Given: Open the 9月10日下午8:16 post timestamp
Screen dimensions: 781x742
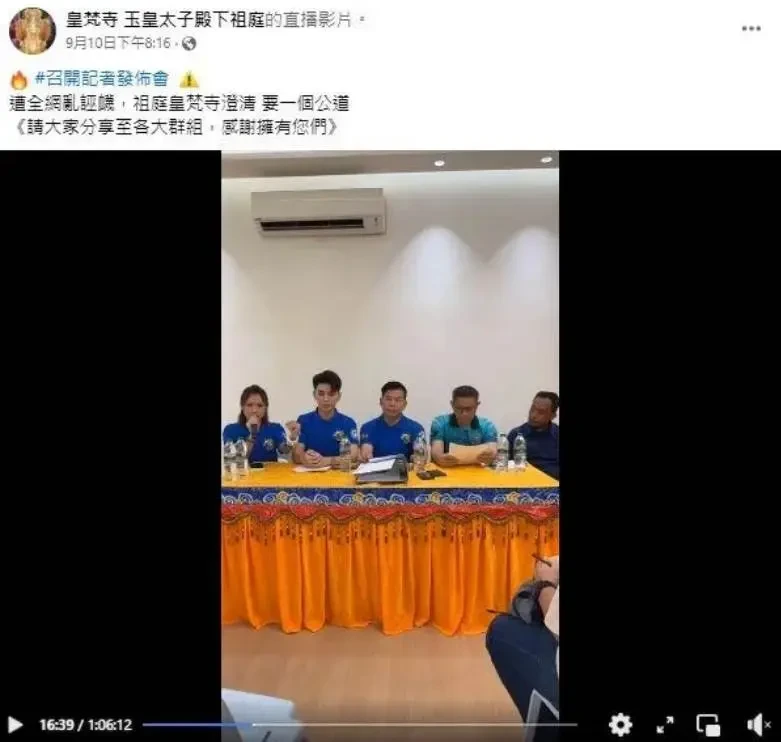Looking at the screenshot, I should coord(118,43).
